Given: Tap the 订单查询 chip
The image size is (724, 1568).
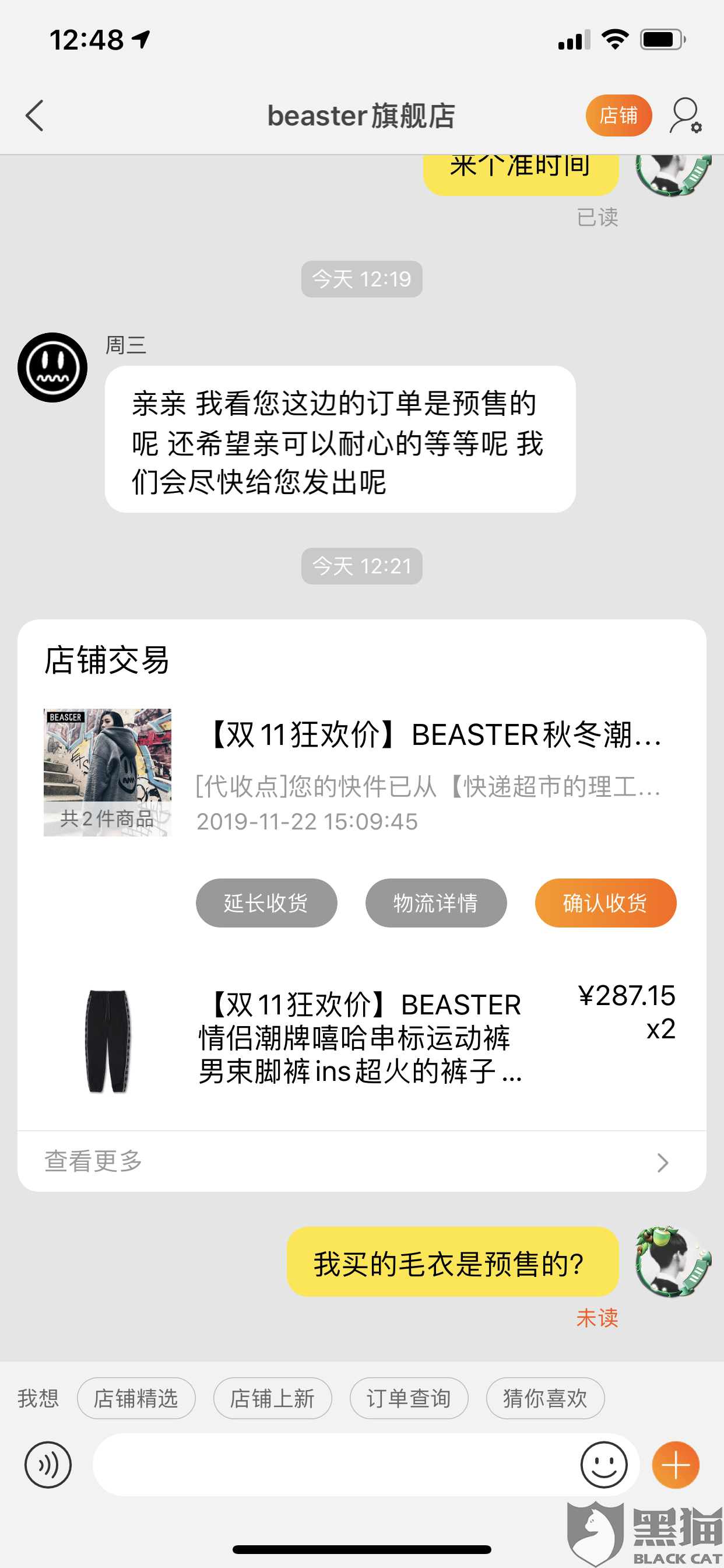Looking at the screenshot, I should 408,1398.
